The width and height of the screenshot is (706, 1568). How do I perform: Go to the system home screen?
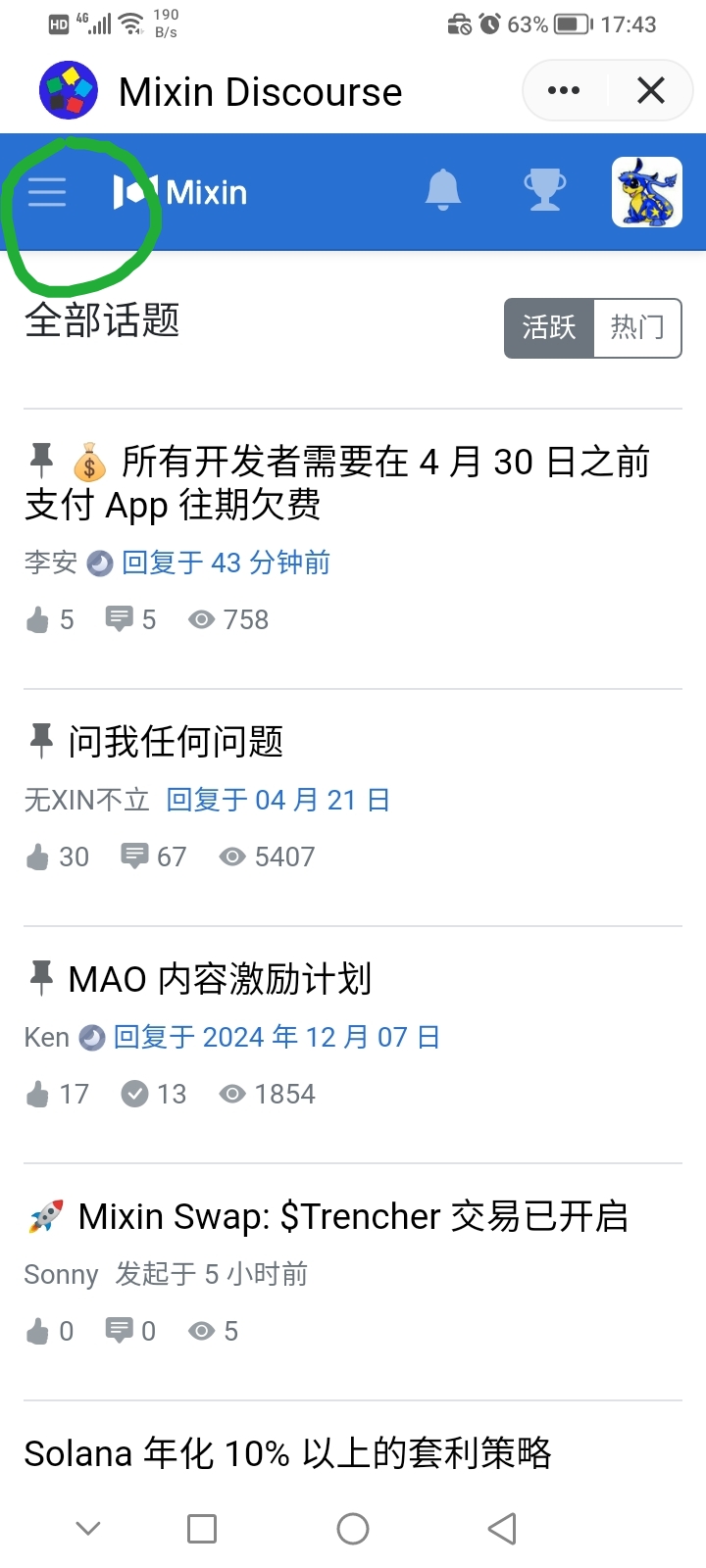pos(353,1529)
